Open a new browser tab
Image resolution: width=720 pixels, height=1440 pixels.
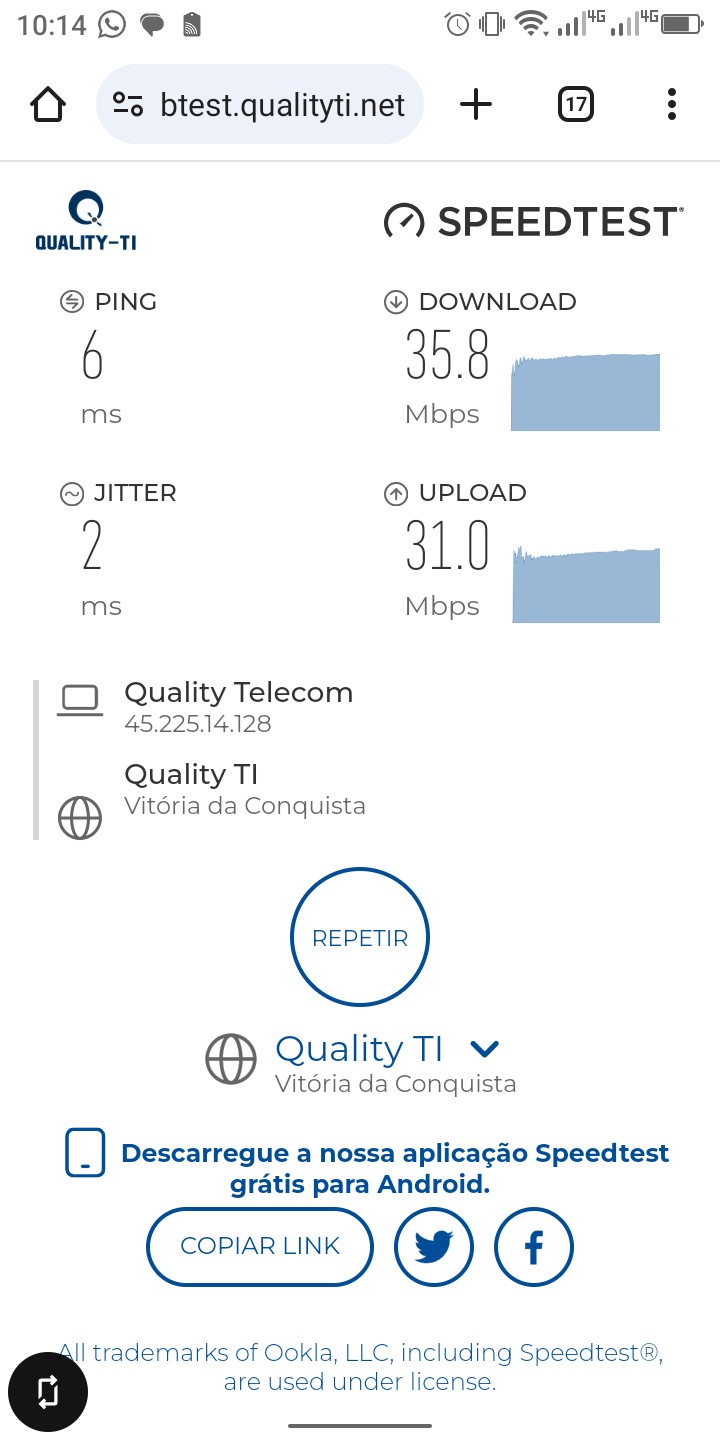click(476, 104)
